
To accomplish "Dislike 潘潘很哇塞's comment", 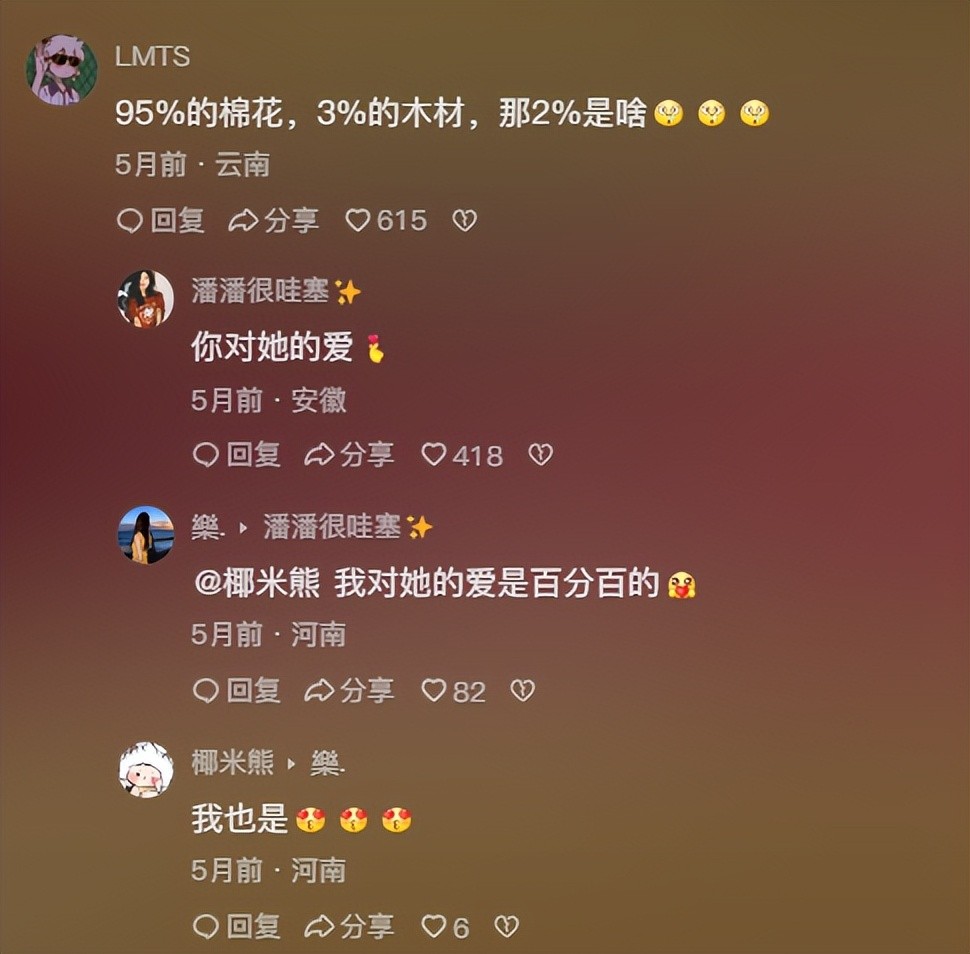I will (x=540, y=455).
